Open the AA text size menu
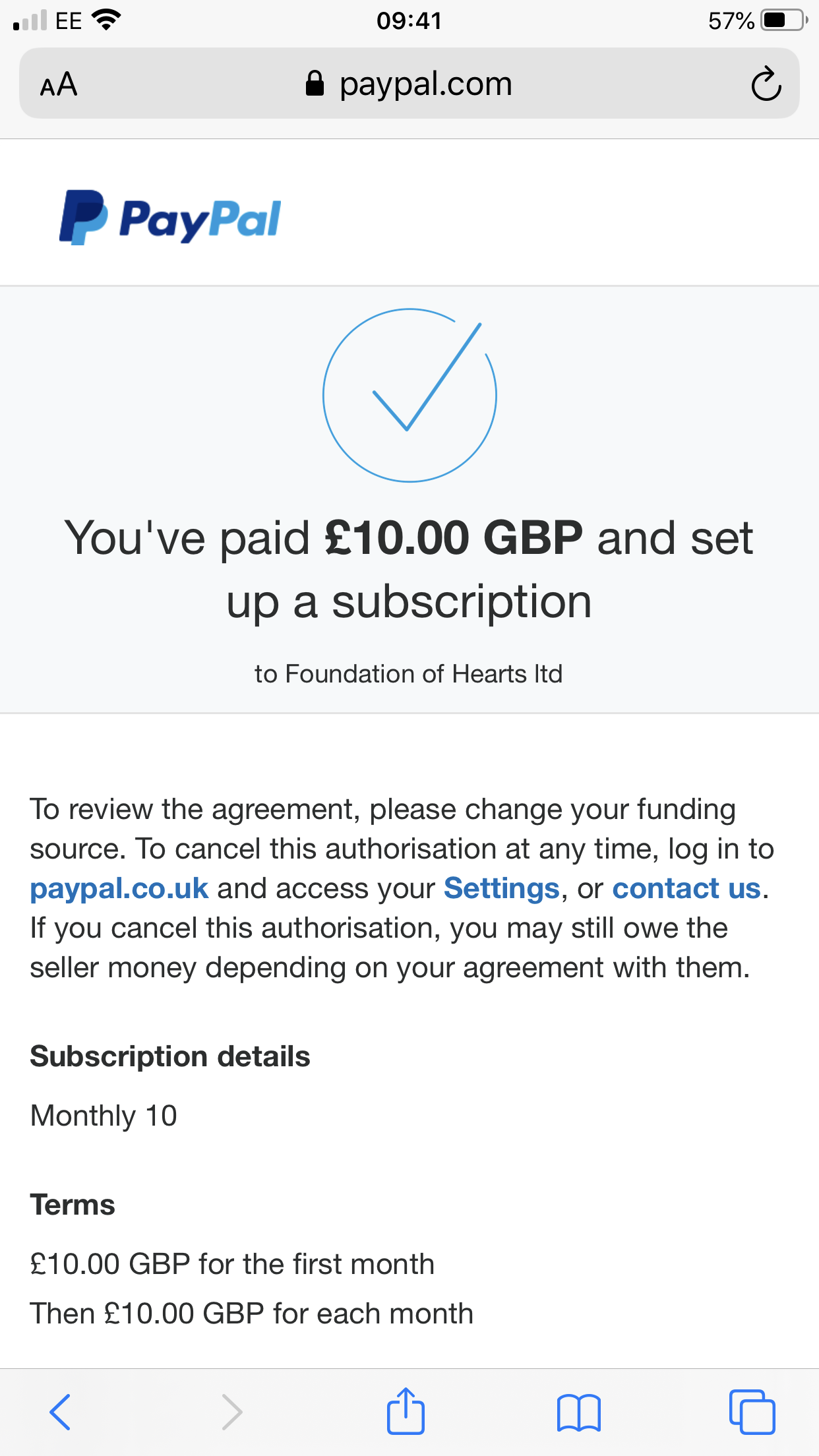Screen dimensions: 819x1456 (59, 84)
